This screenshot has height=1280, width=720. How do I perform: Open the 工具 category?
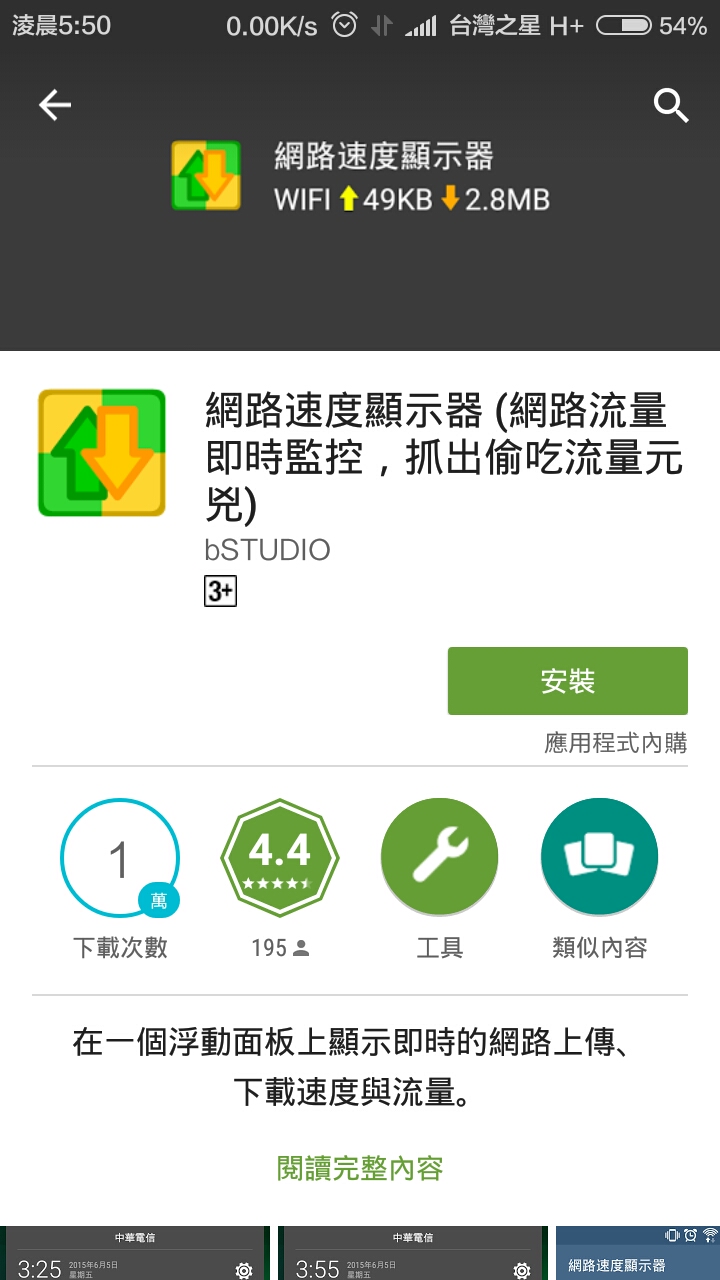(x=440, y=858)
